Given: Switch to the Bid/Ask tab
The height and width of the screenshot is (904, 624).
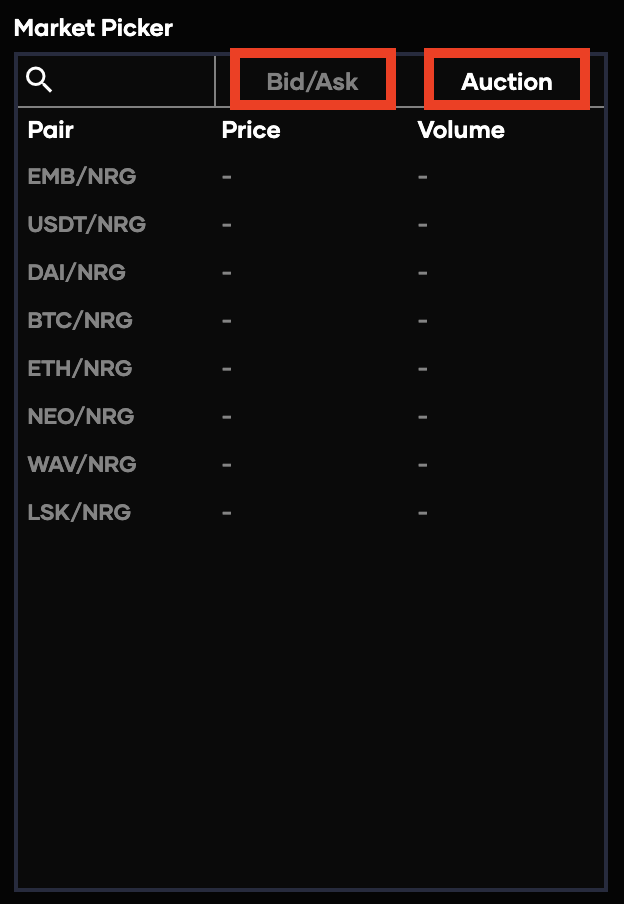Looking at the screenshot, I should [x=312, y=81].
